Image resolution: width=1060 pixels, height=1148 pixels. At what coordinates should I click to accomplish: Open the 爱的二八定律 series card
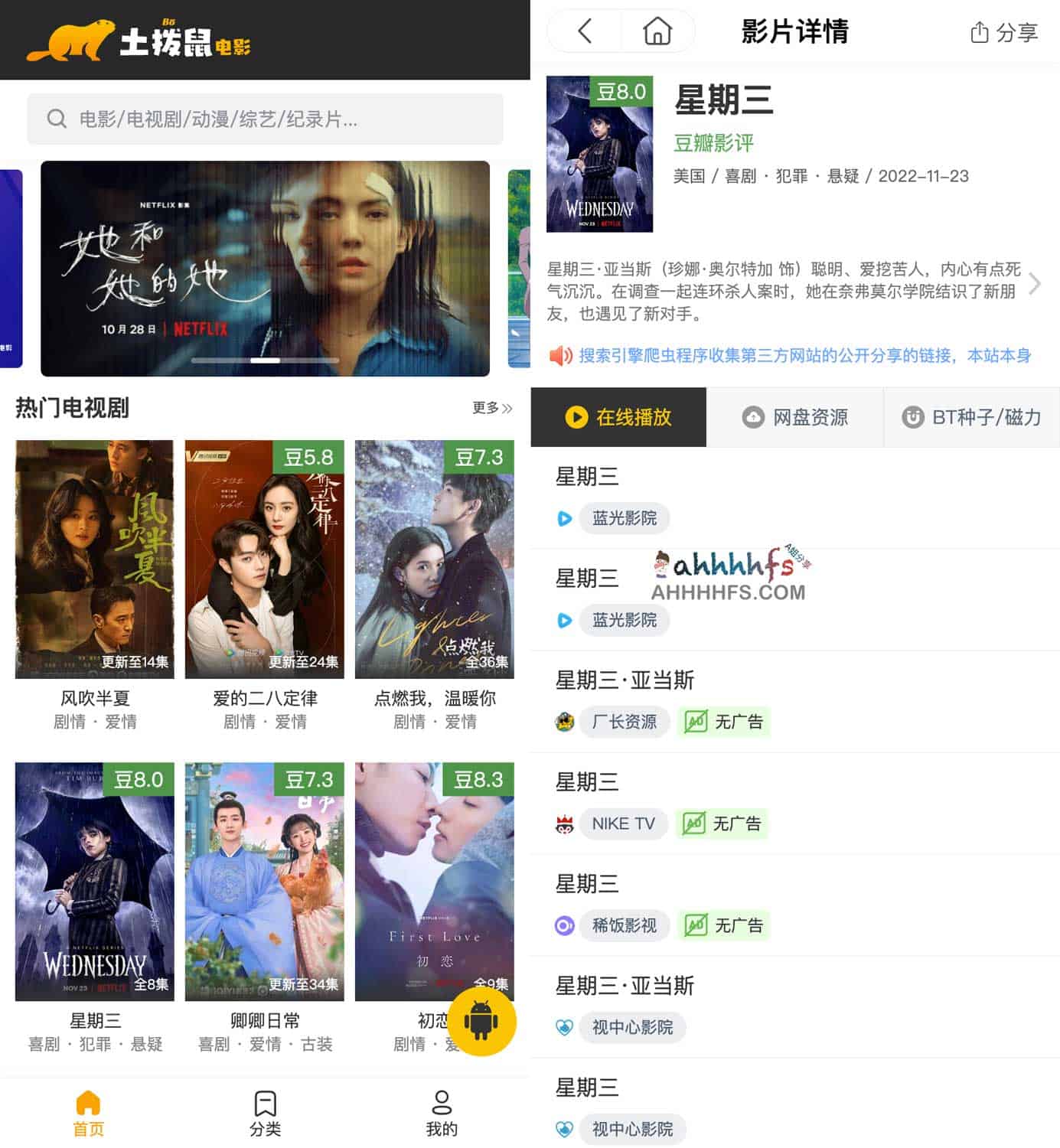[265, 560]
